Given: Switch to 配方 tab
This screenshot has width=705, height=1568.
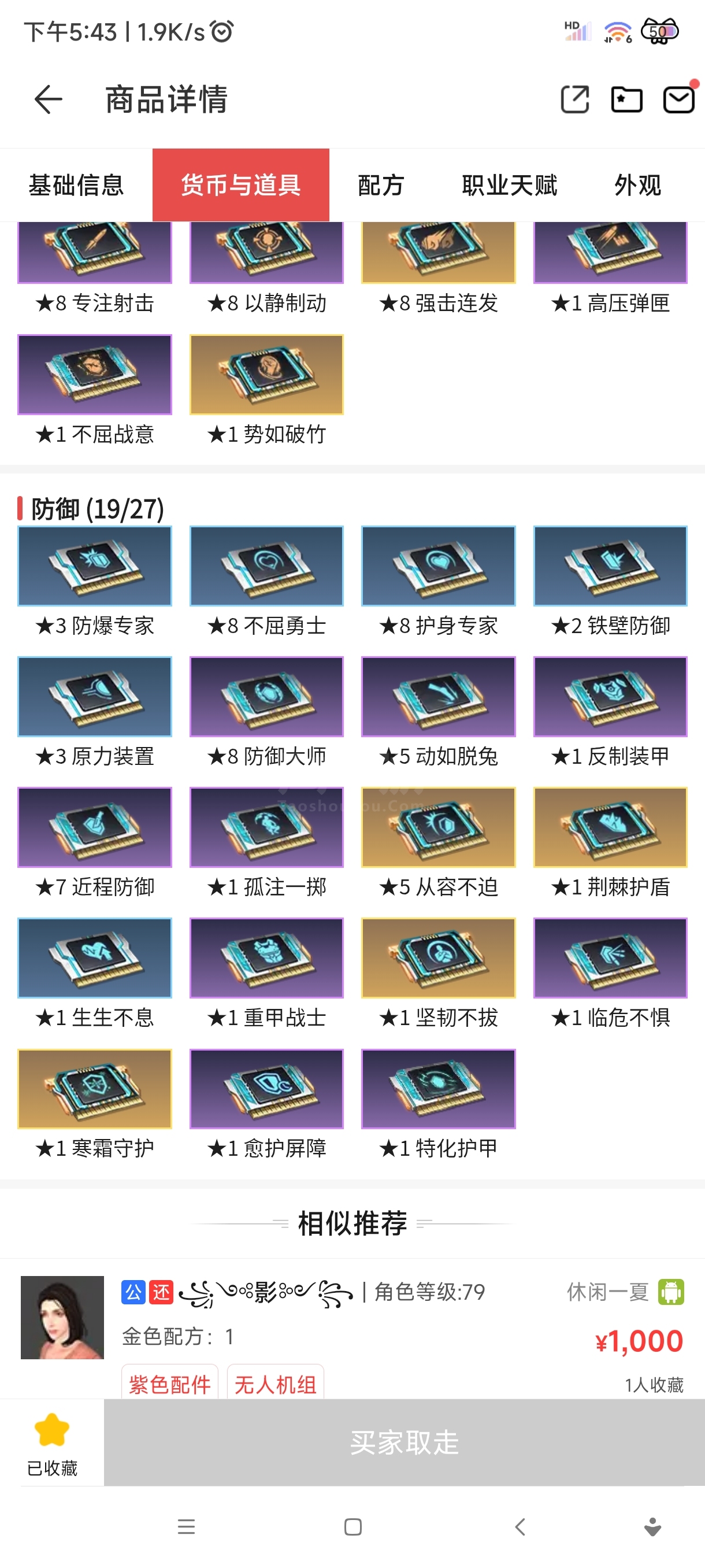Looking at the screenshot, I should pos(381,185).
